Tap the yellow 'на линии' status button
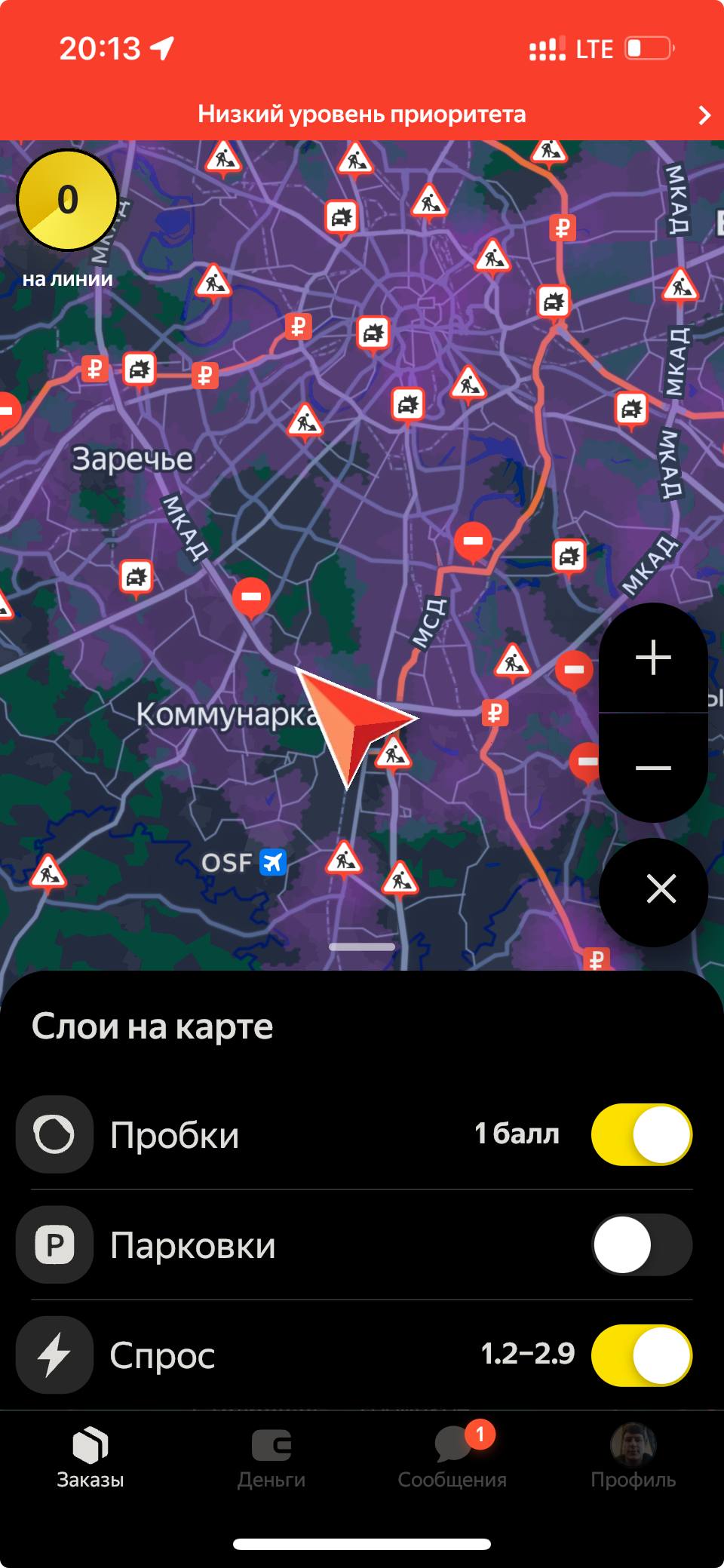 [x=68, y=201]
